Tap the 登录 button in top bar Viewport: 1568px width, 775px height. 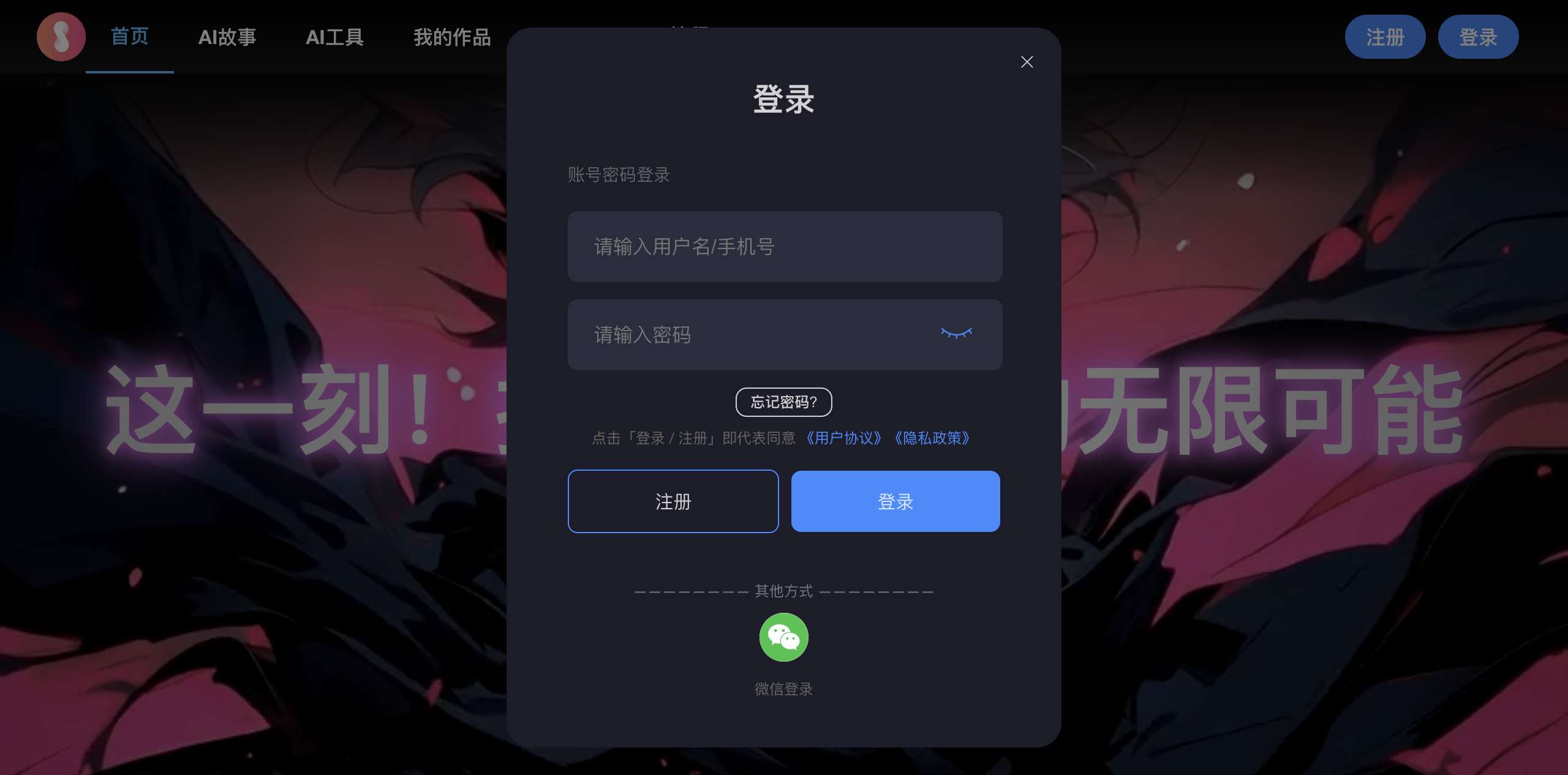pos(1478,37)
